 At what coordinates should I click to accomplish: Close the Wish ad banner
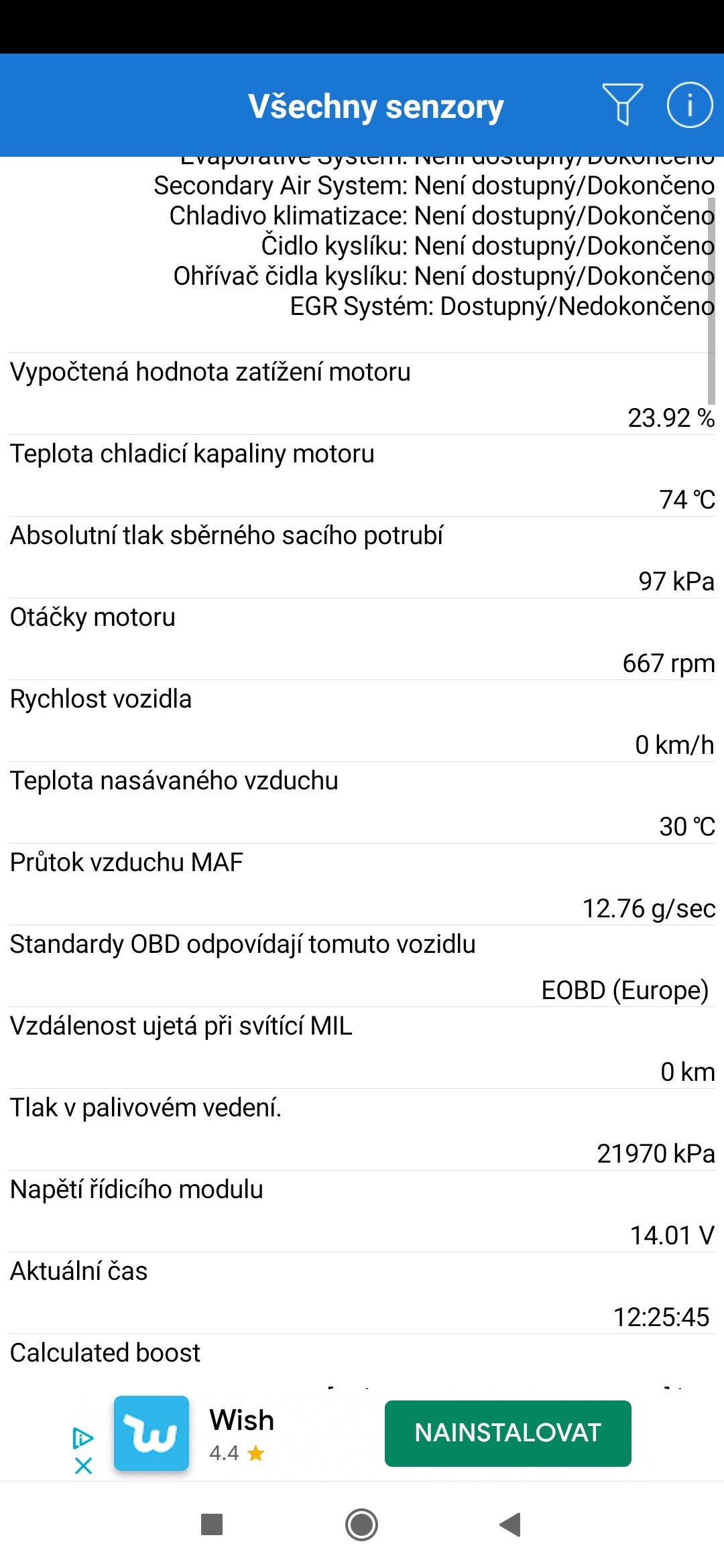[84, 1466]
